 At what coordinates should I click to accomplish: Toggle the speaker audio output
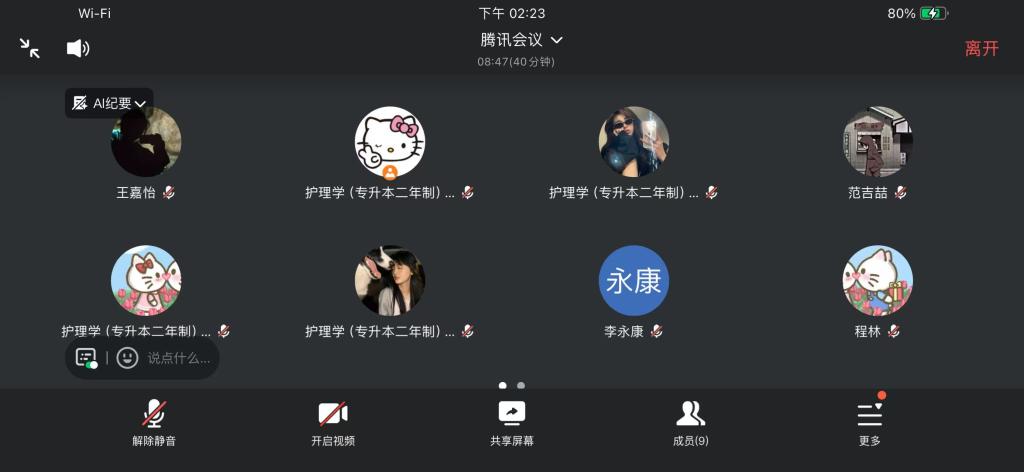(78, 48)
